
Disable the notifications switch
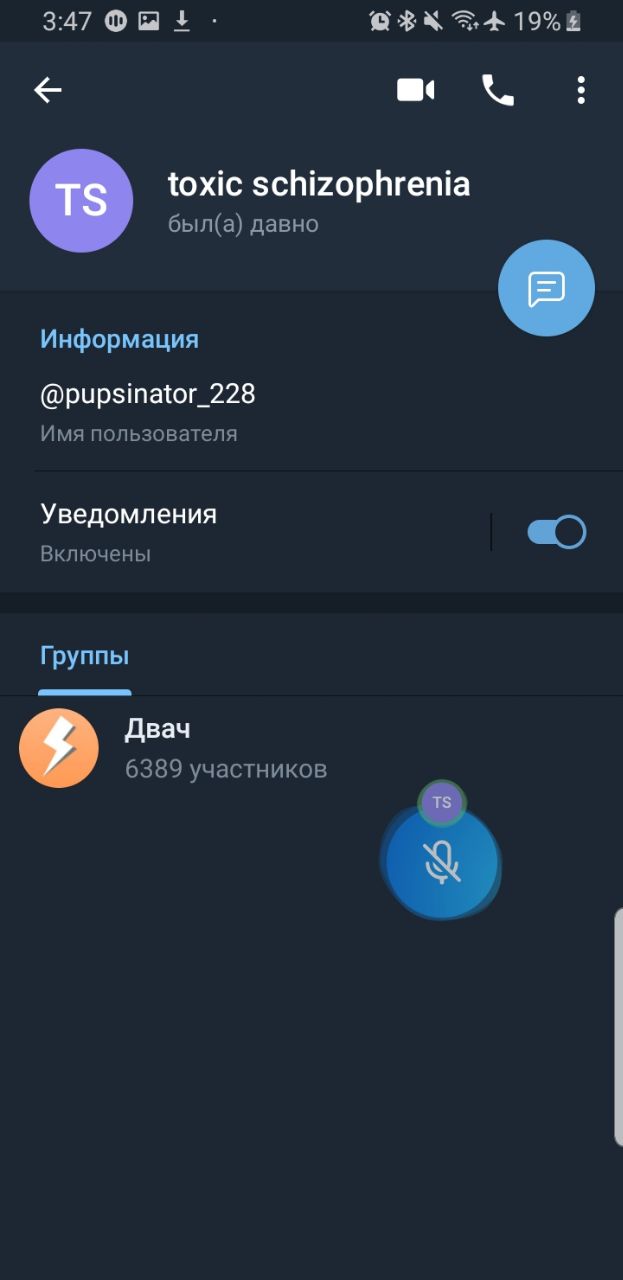click(556, 532)
